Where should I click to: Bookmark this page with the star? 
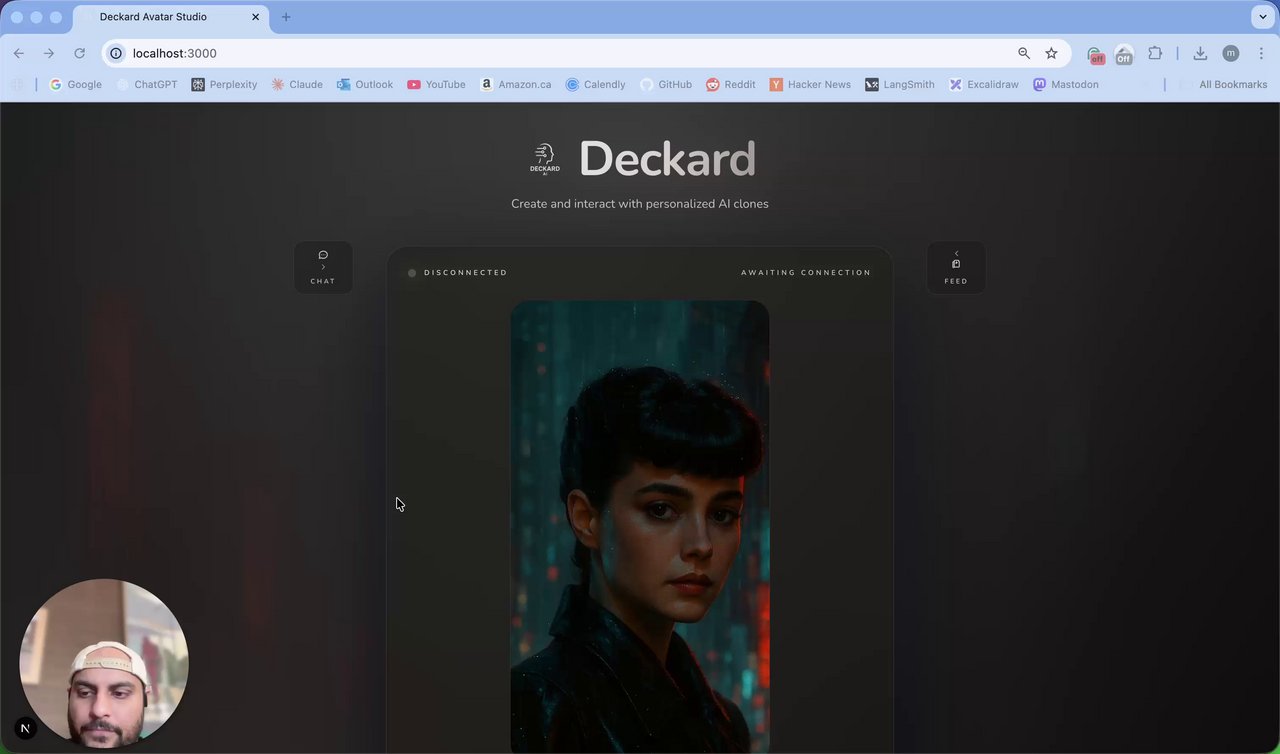(x=1051, y=53)
